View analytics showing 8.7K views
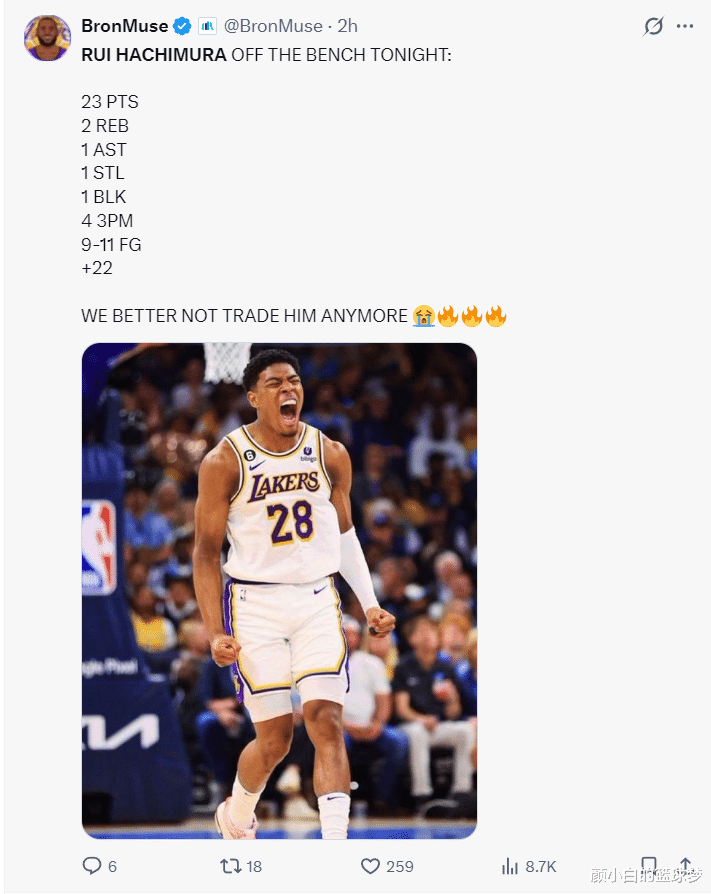711x894 pixels. tap(510, 866)
